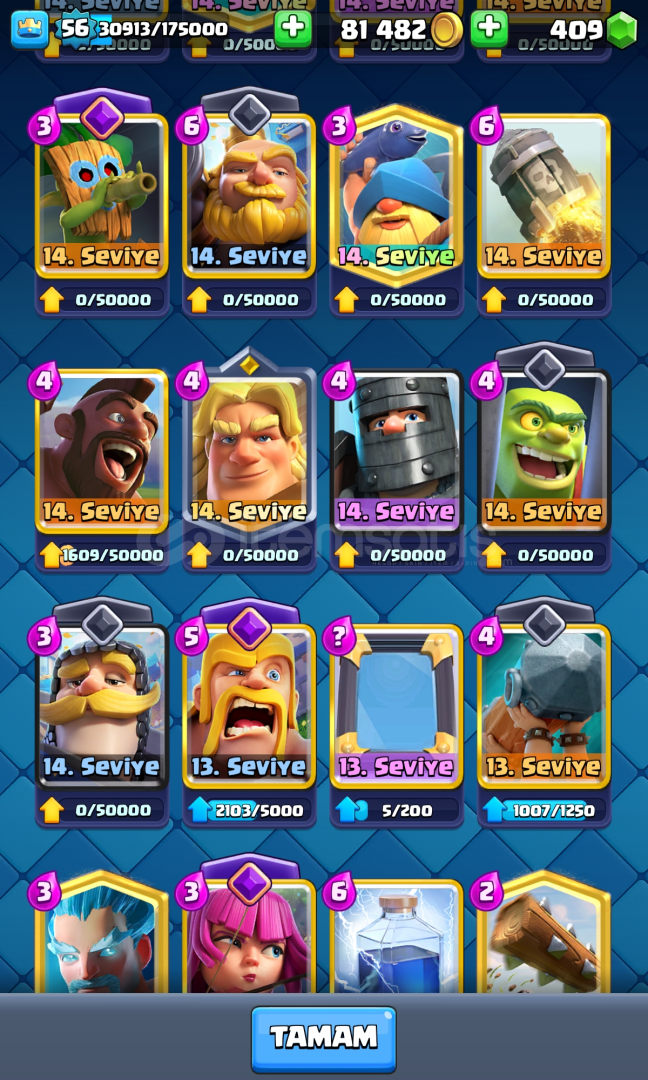Open the player level crown badge
This screenshot has width=648, height=1080.
(29, 28)
